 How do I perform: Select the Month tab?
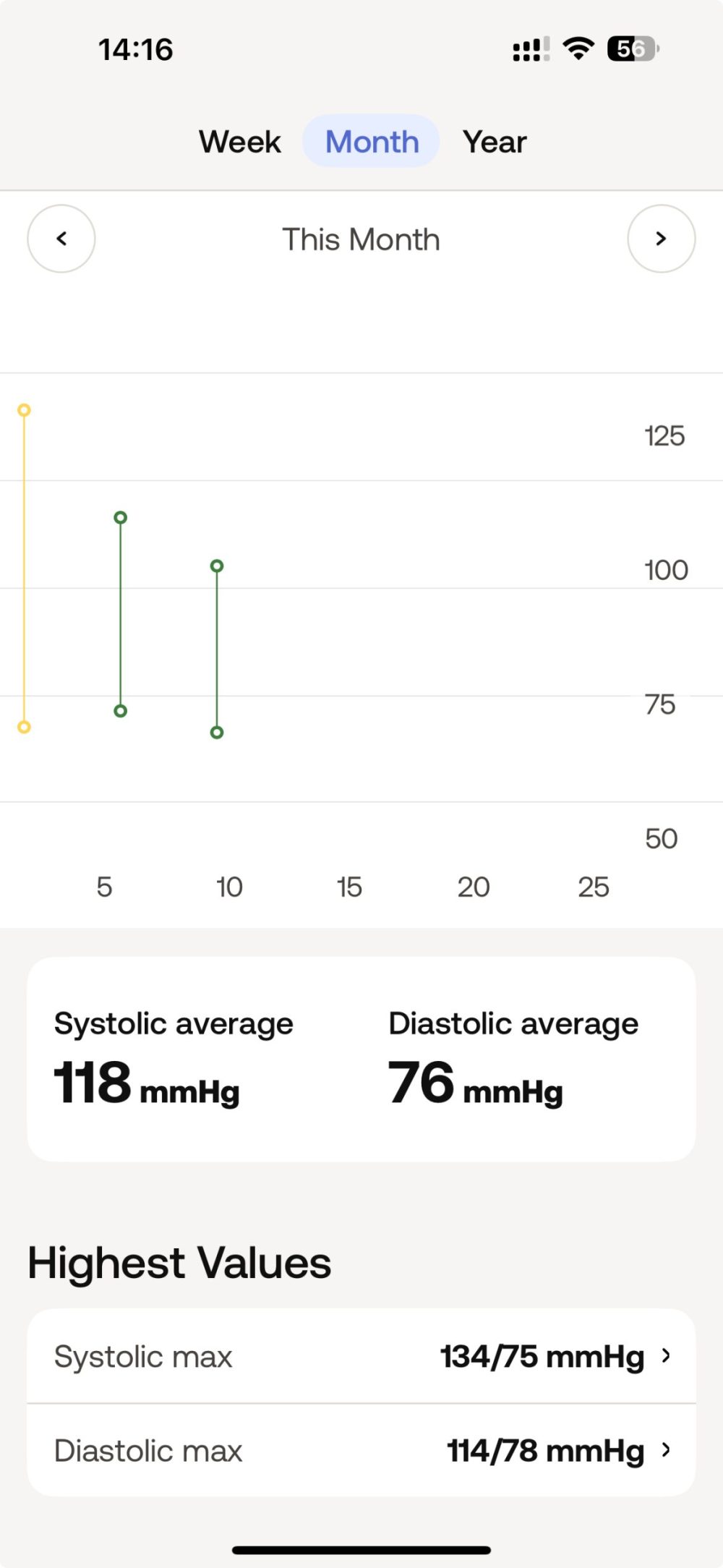pos(372,142)
